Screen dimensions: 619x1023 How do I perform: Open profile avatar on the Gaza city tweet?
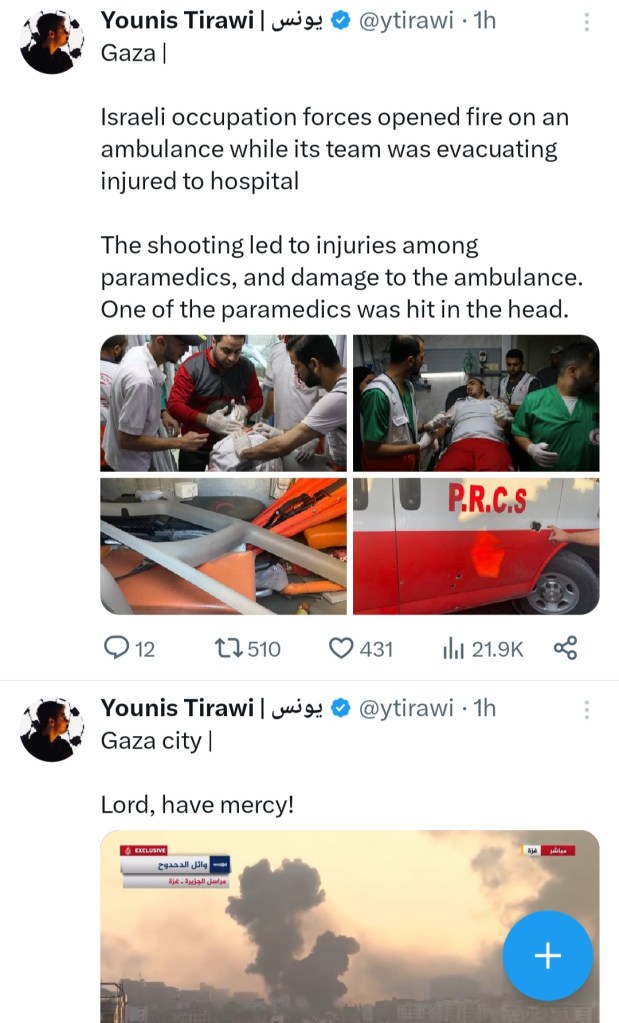pos(51,730)
